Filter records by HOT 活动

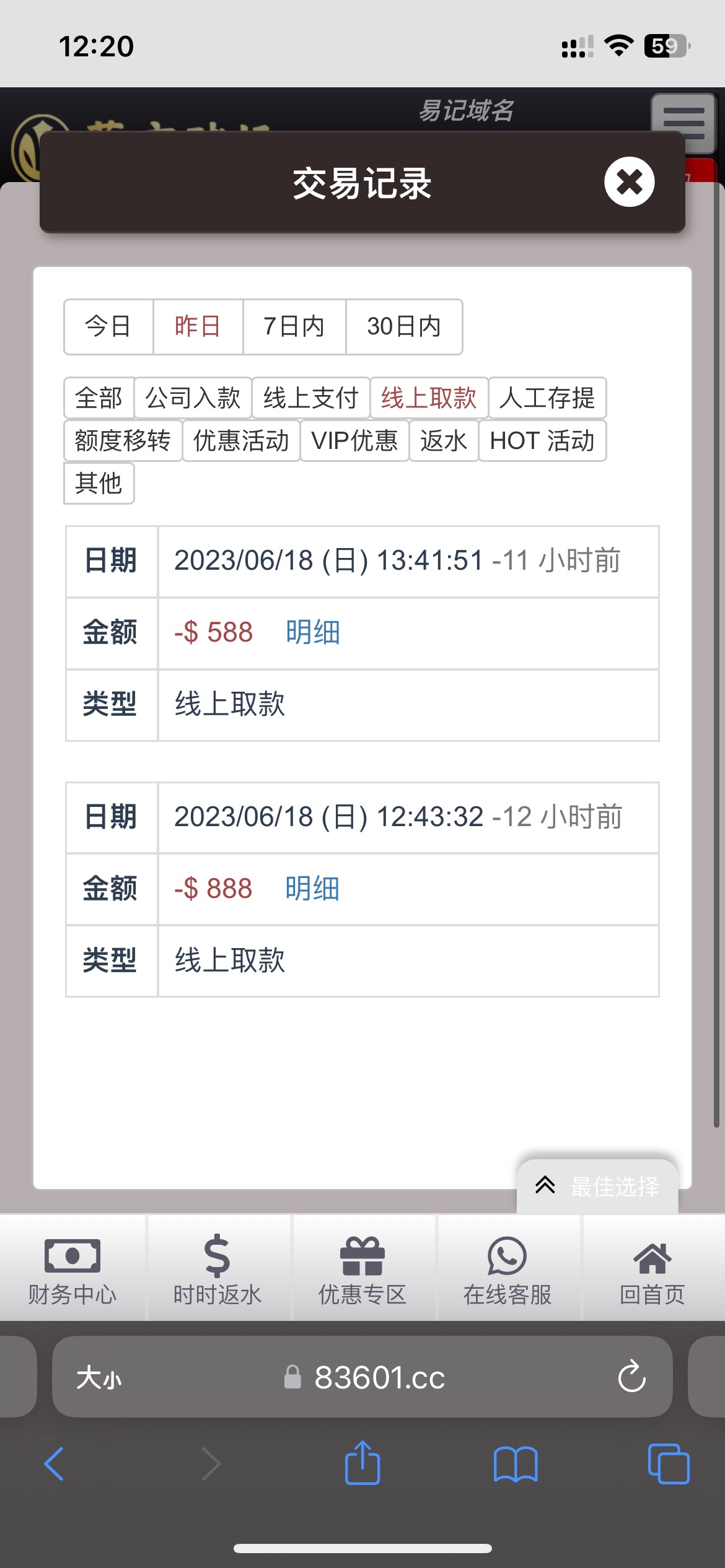[542, 440]
